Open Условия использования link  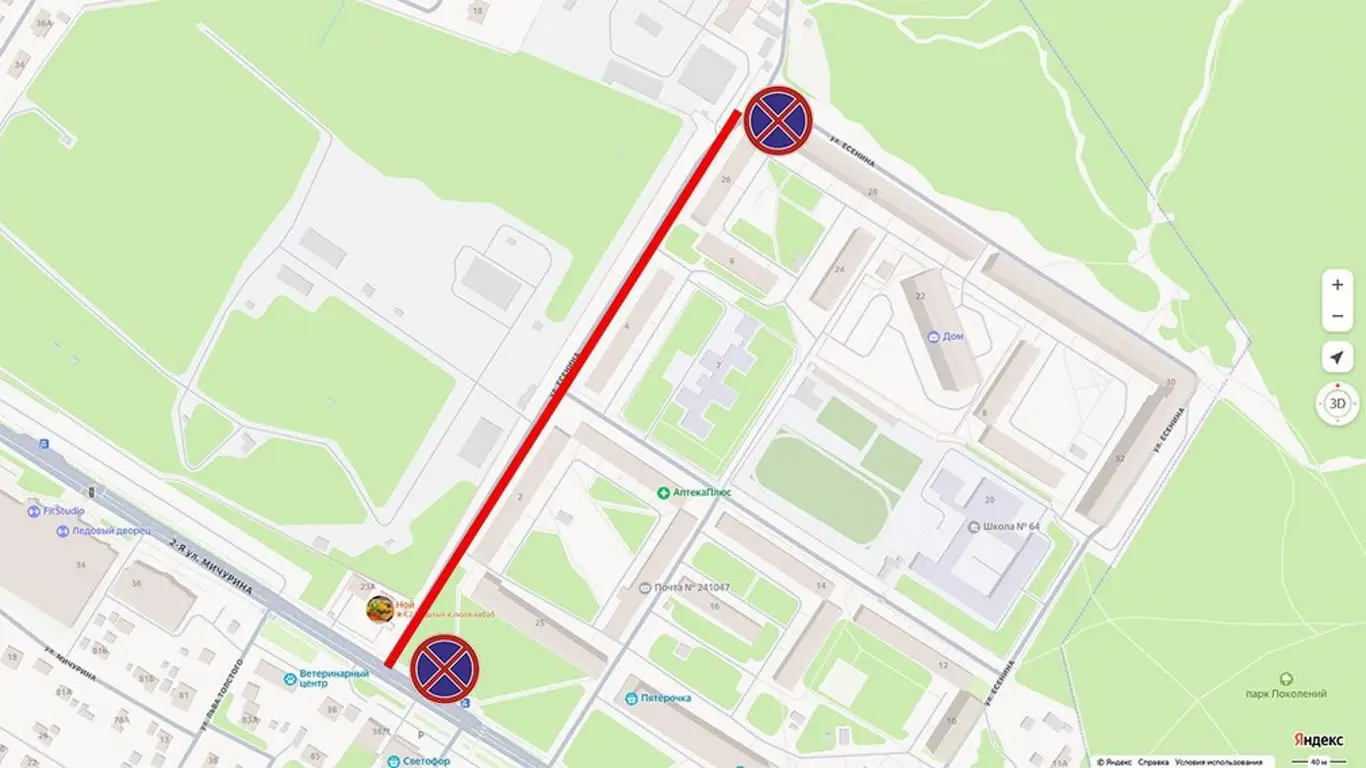[1218, 762]
